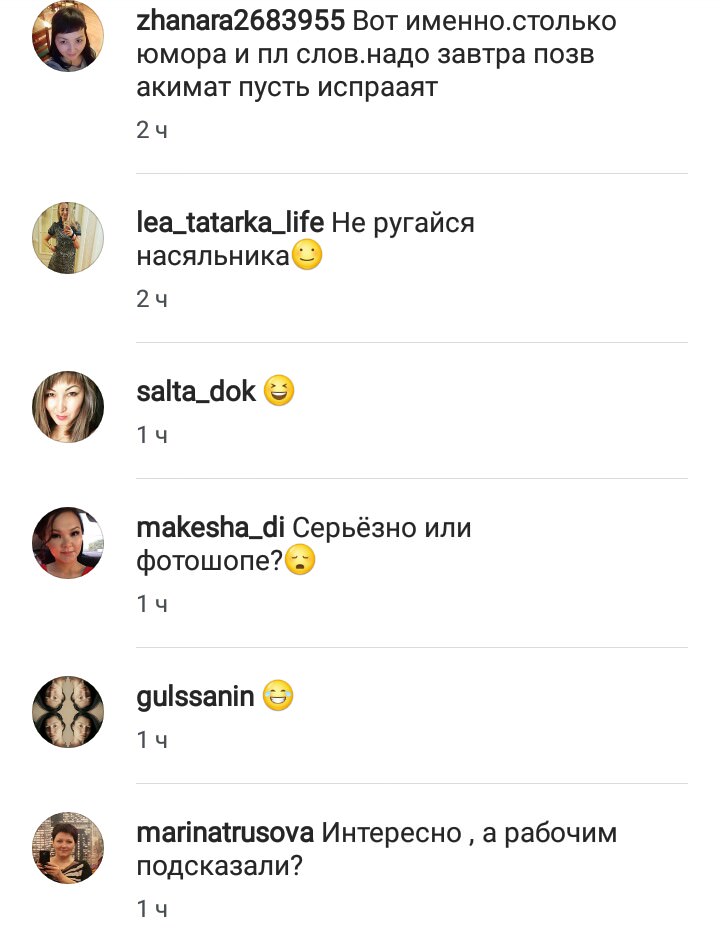Open zhanara2683955's profile picture
Image resolution: width=720 pixels, height=940 pixels.
click(68, 36)
